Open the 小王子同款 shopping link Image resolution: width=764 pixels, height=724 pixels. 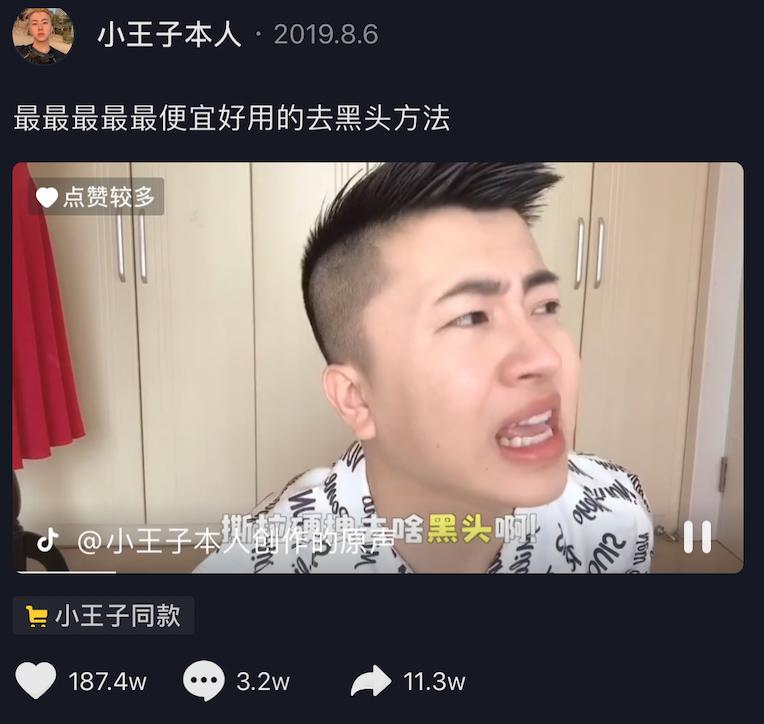104,615
